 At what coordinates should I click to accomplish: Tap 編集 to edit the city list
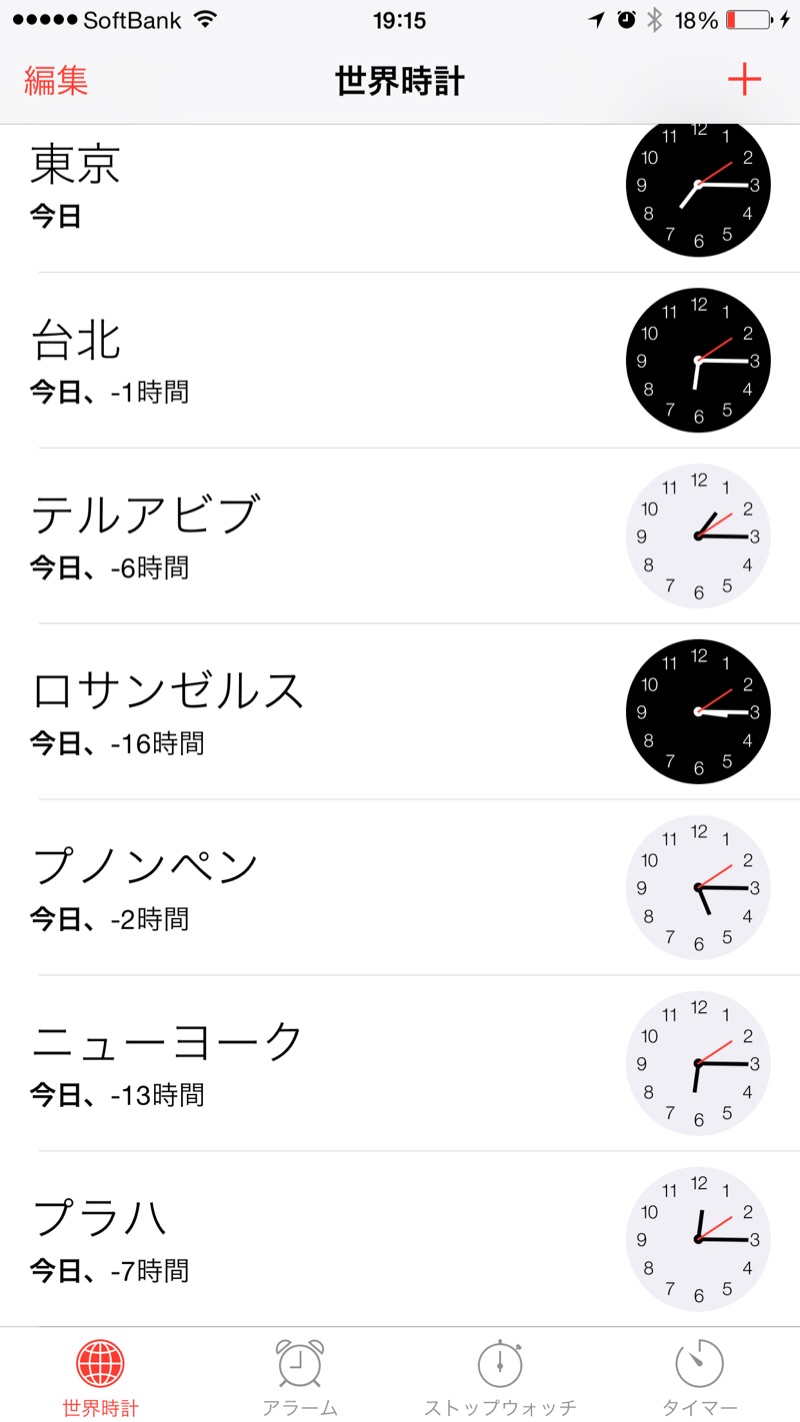point(57,81)
